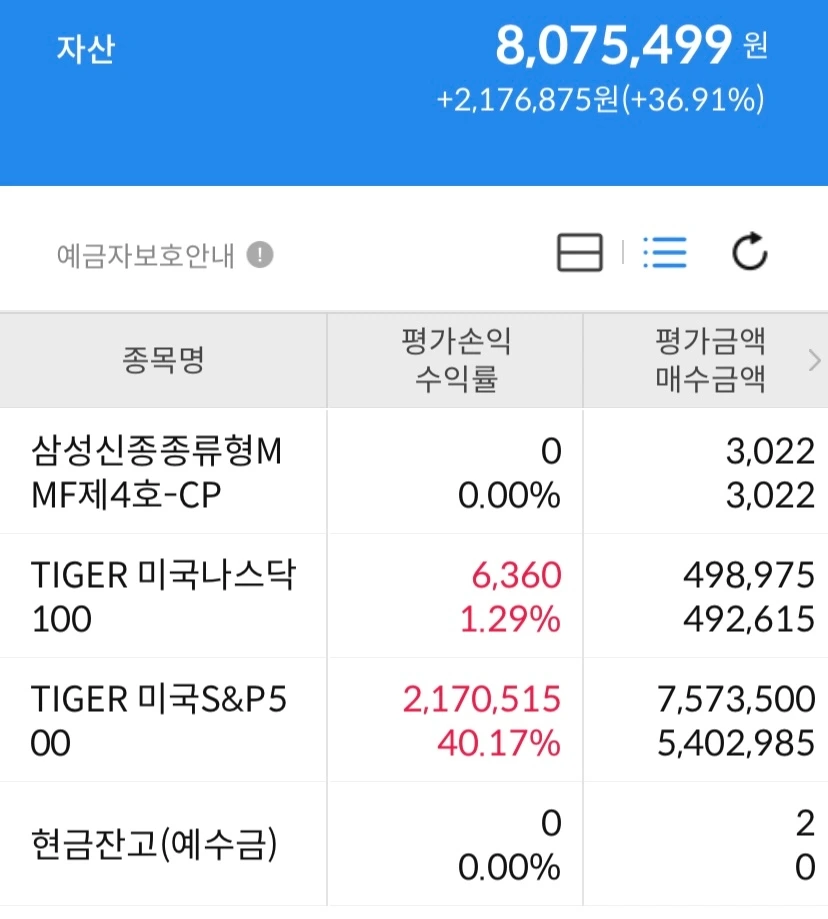Viewport: 828px width, 919px height.
Task: Open the 현금잔고(예수금) row
Action: [x=414, y=844]
